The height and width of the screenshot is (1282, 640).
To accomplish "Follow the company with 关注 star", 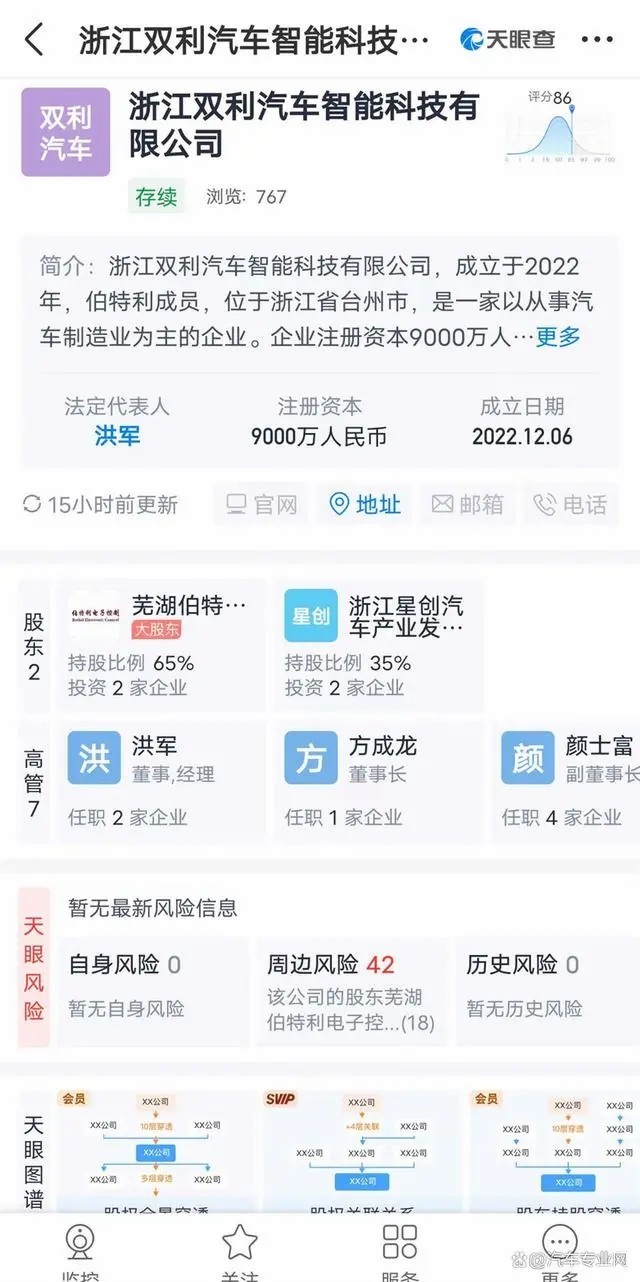I will [240, 1250].
